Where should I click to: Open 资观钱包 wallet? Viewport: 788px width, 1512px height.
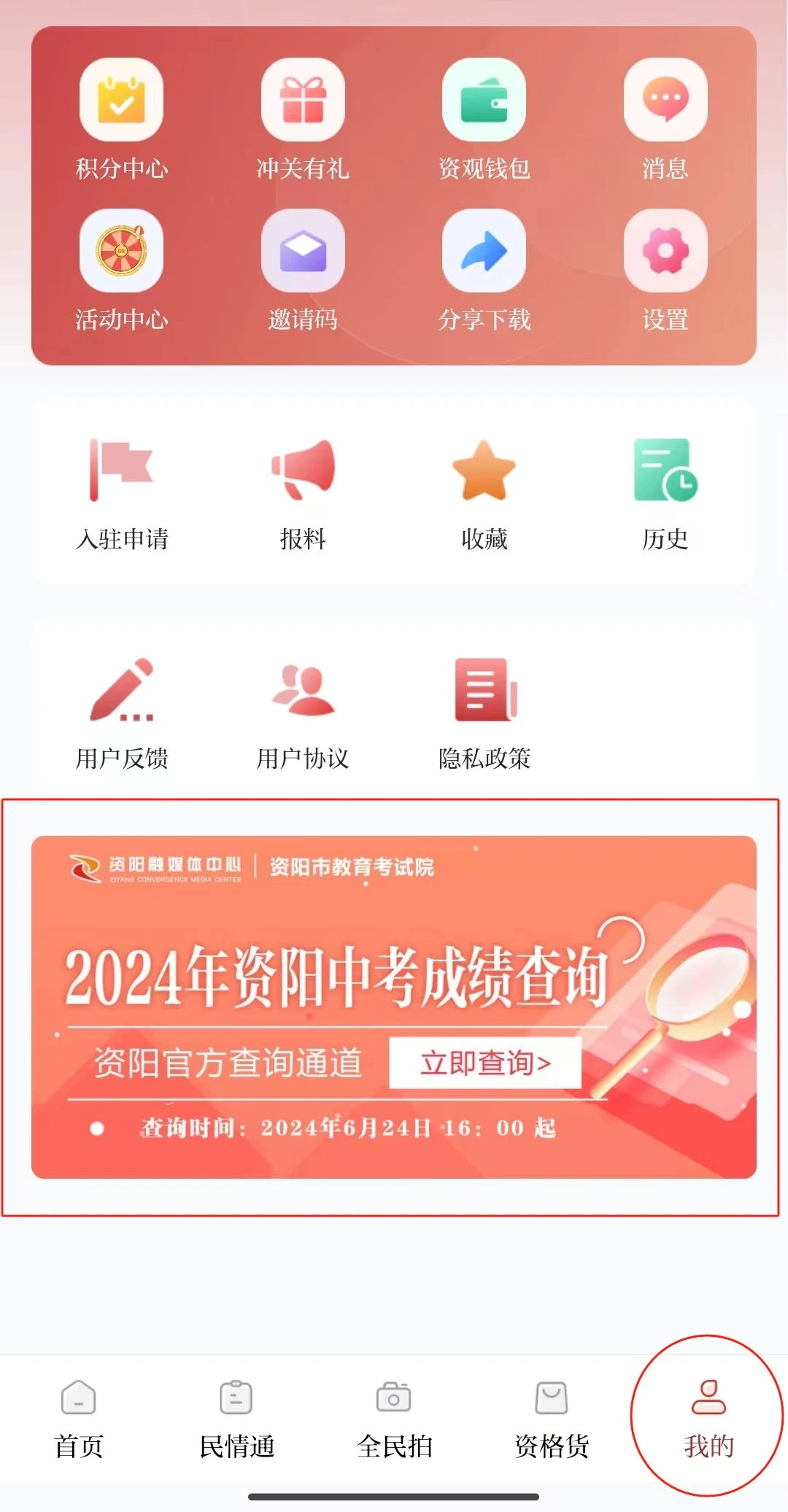[484, 120]
